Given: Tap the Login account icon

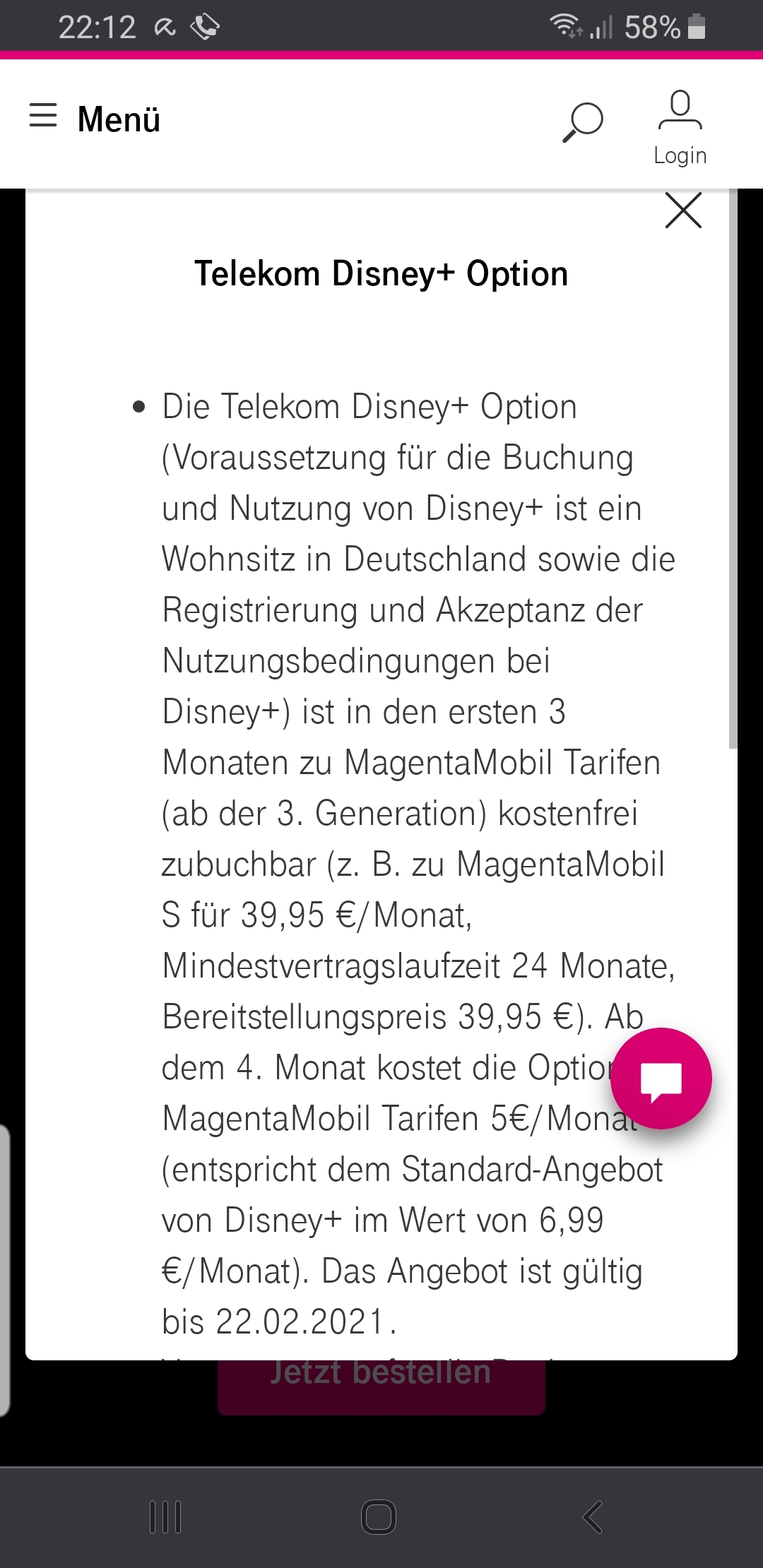Looking at the screenshot, I should pyautogui.click(x=680, y=127).
